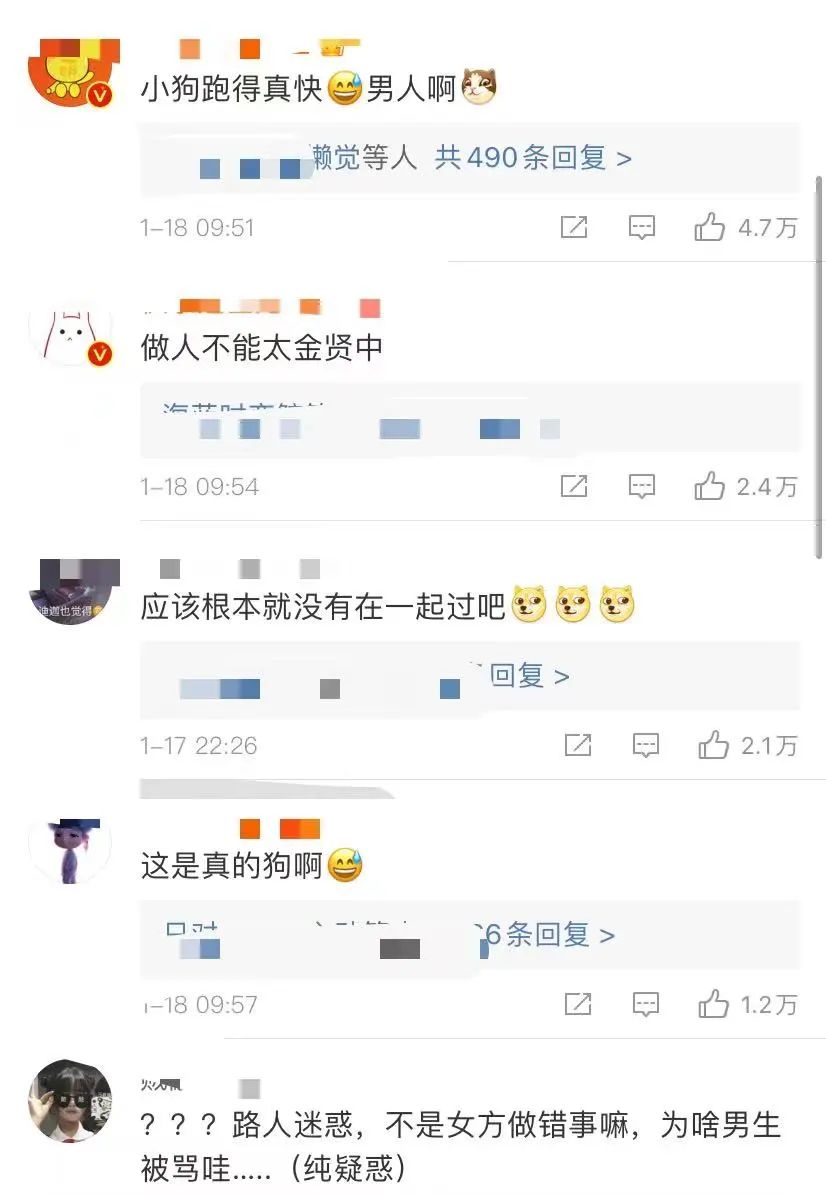Open the 共490条回复 replies link
This screenshot has width=826, height=1196.
pyautogui.click(x=532, y=158)
